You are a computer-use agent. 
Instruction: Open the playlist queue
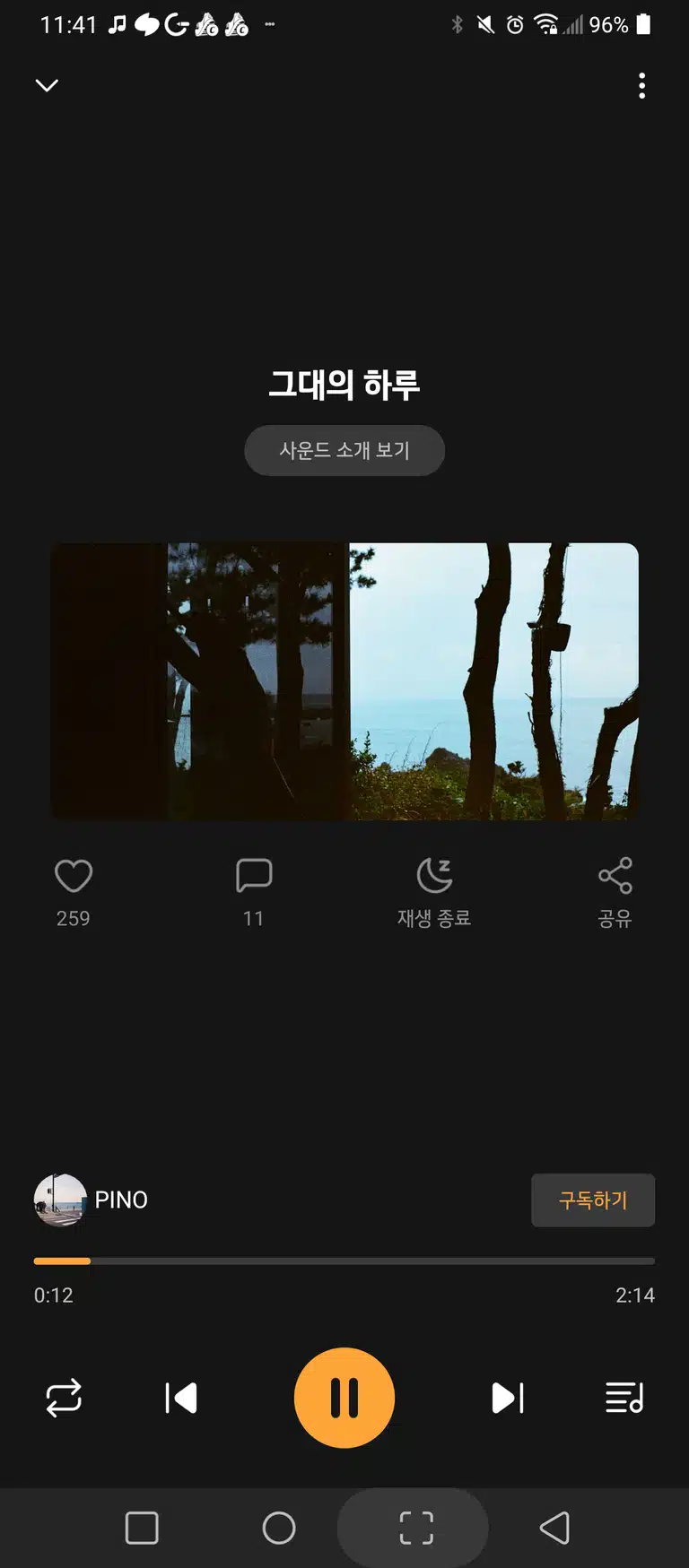tap(624, 1398)
